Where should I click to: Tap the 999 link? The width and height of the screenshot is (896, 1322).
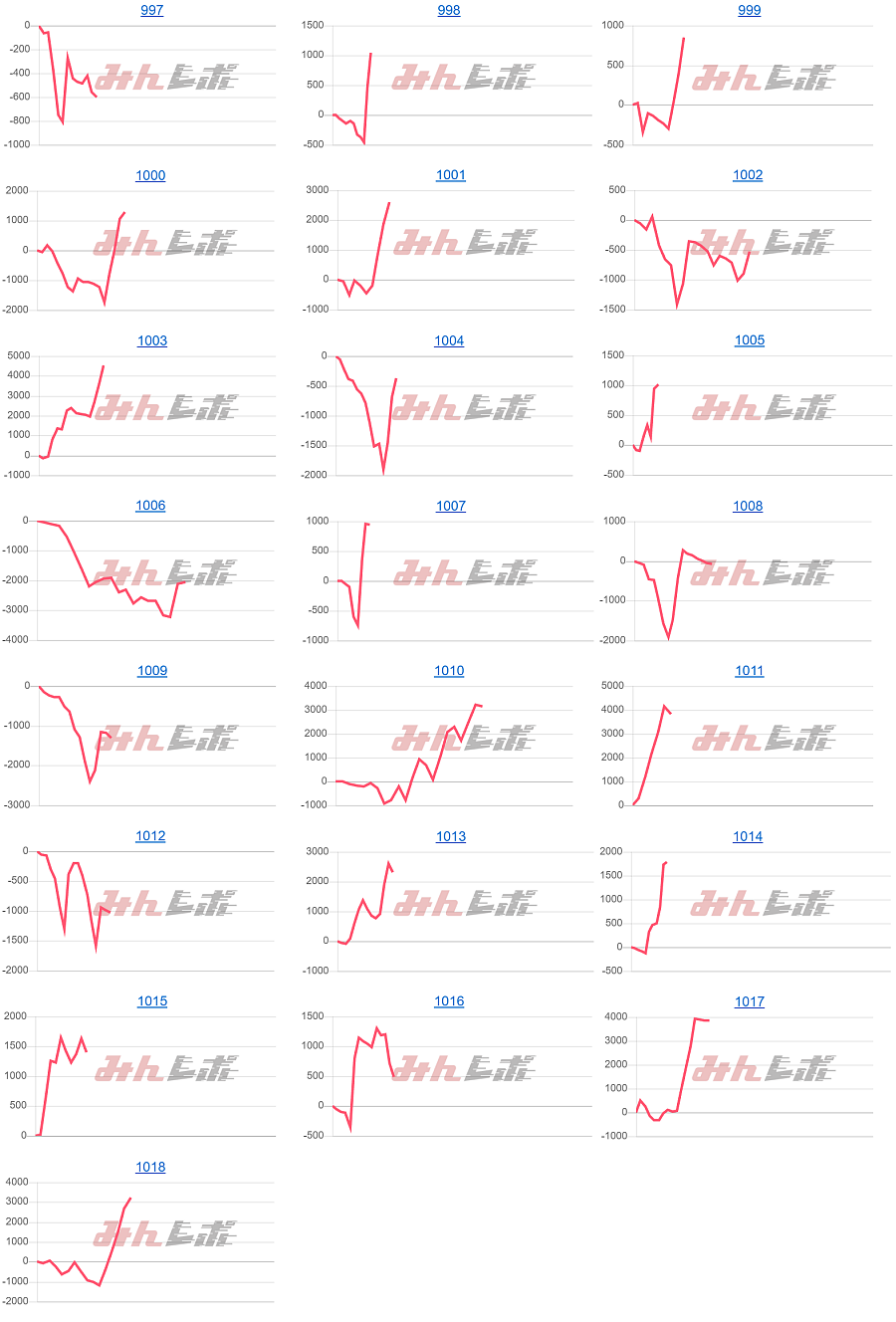[749, 10]
